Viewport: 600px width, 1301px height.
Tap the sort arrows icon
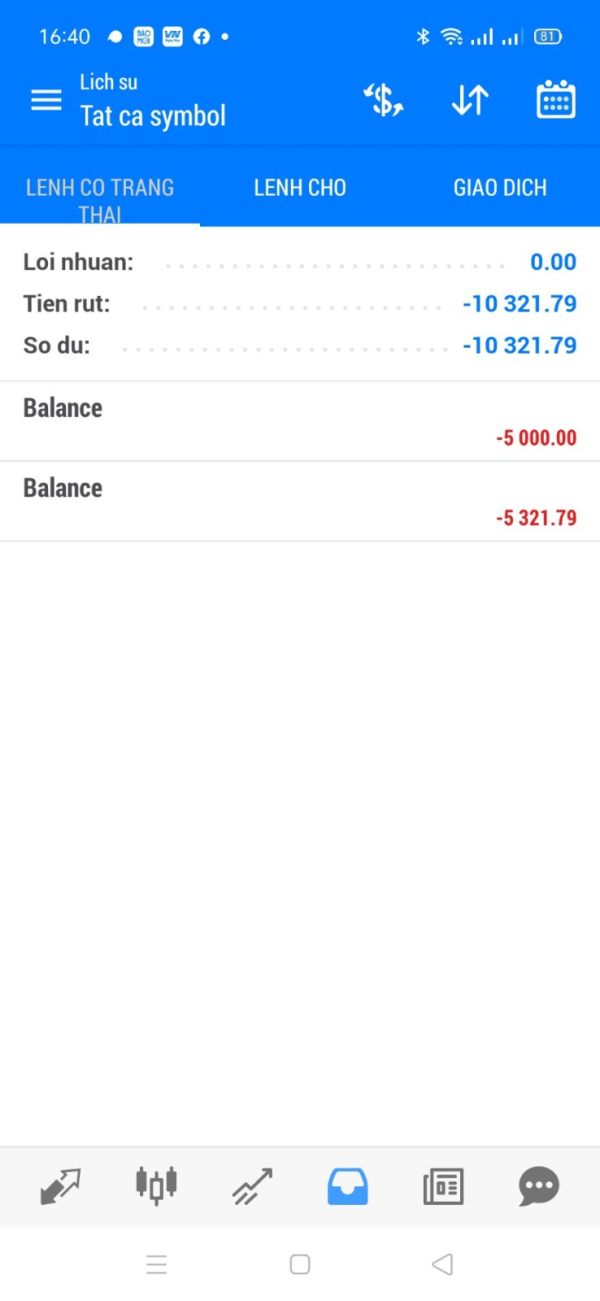(x=469, y=100)
